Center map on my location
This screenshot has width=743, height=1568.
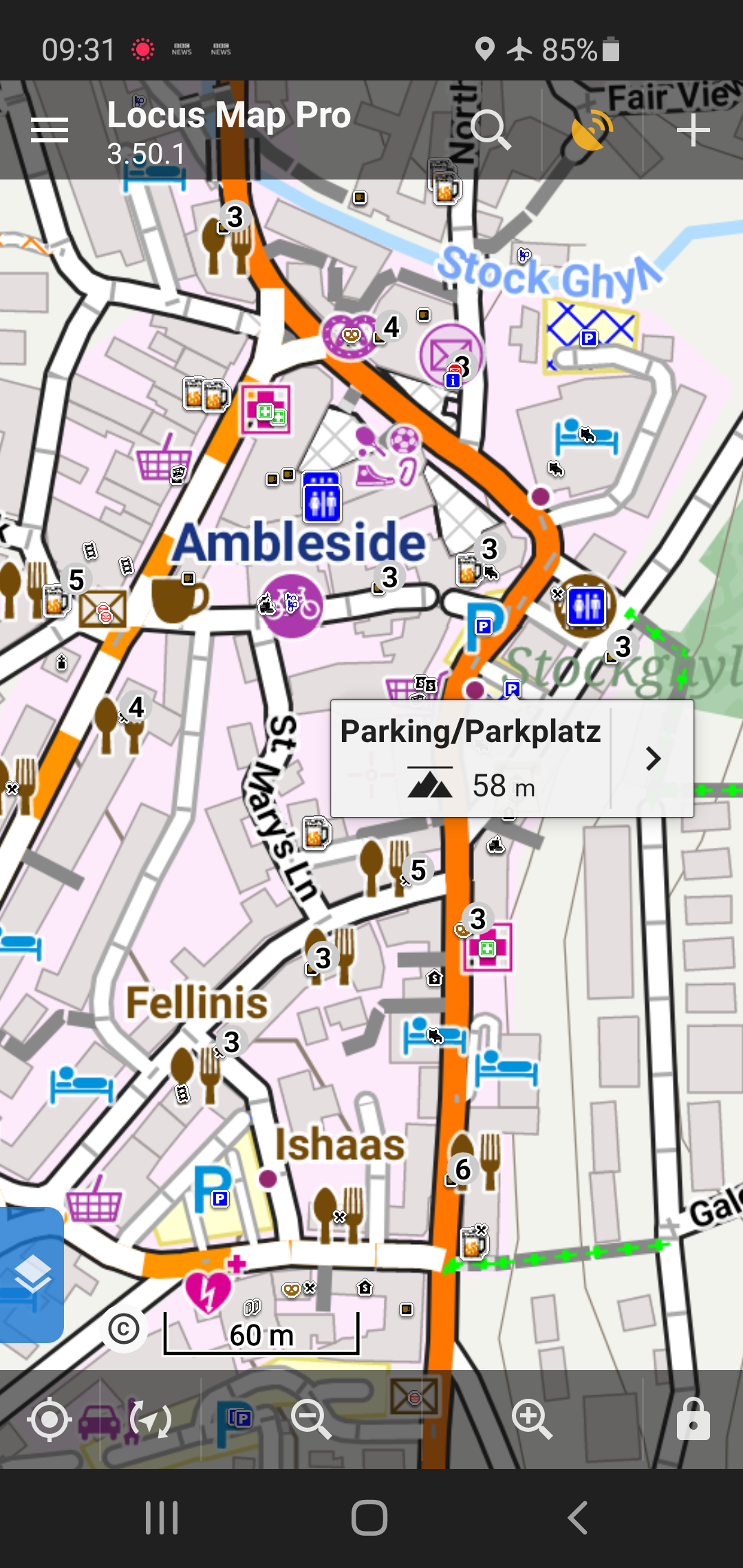point(50,1419)
